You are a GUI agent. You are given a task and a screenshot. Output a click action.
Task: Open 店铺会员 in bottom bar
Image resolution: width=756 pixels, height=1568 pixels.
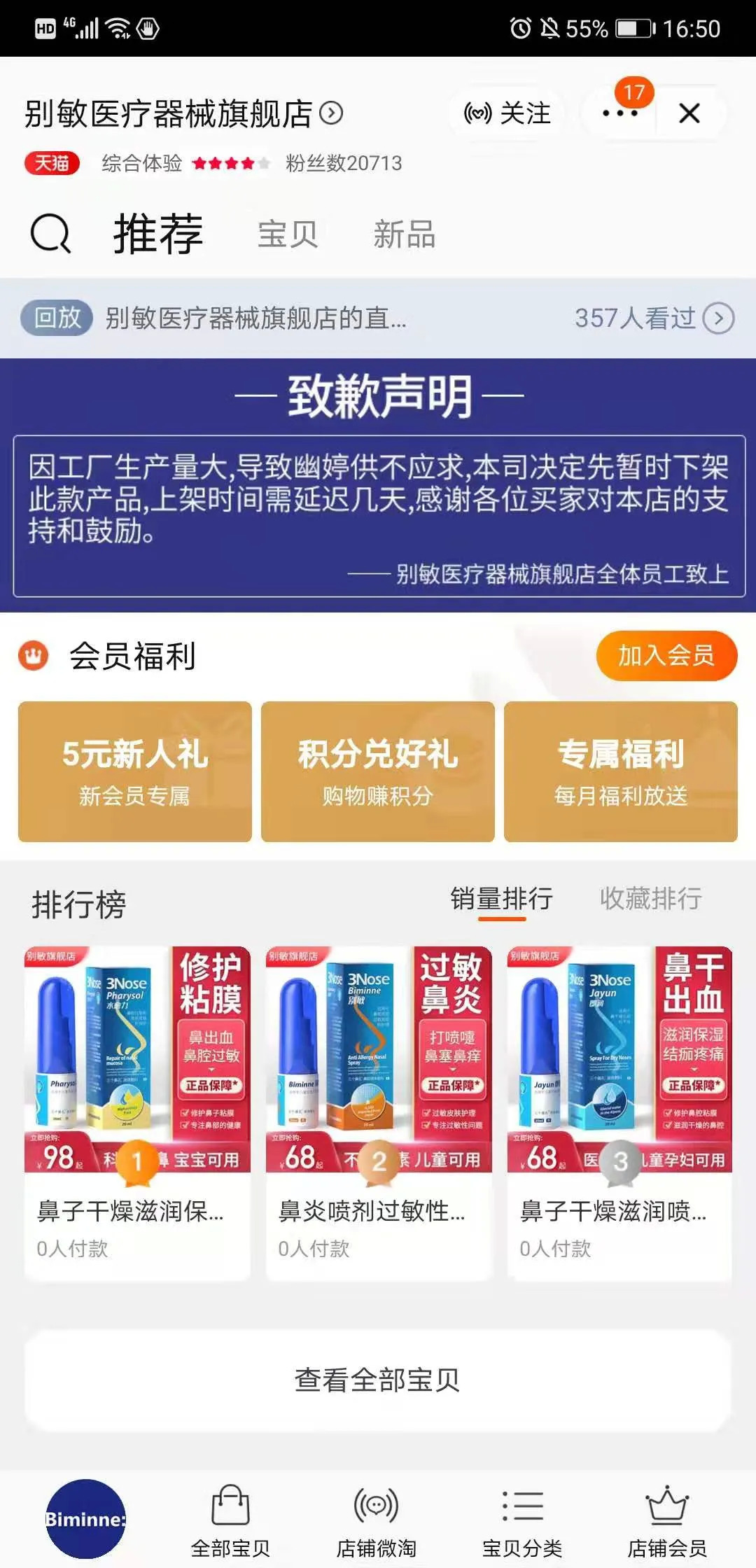[x=666, y=1520]
